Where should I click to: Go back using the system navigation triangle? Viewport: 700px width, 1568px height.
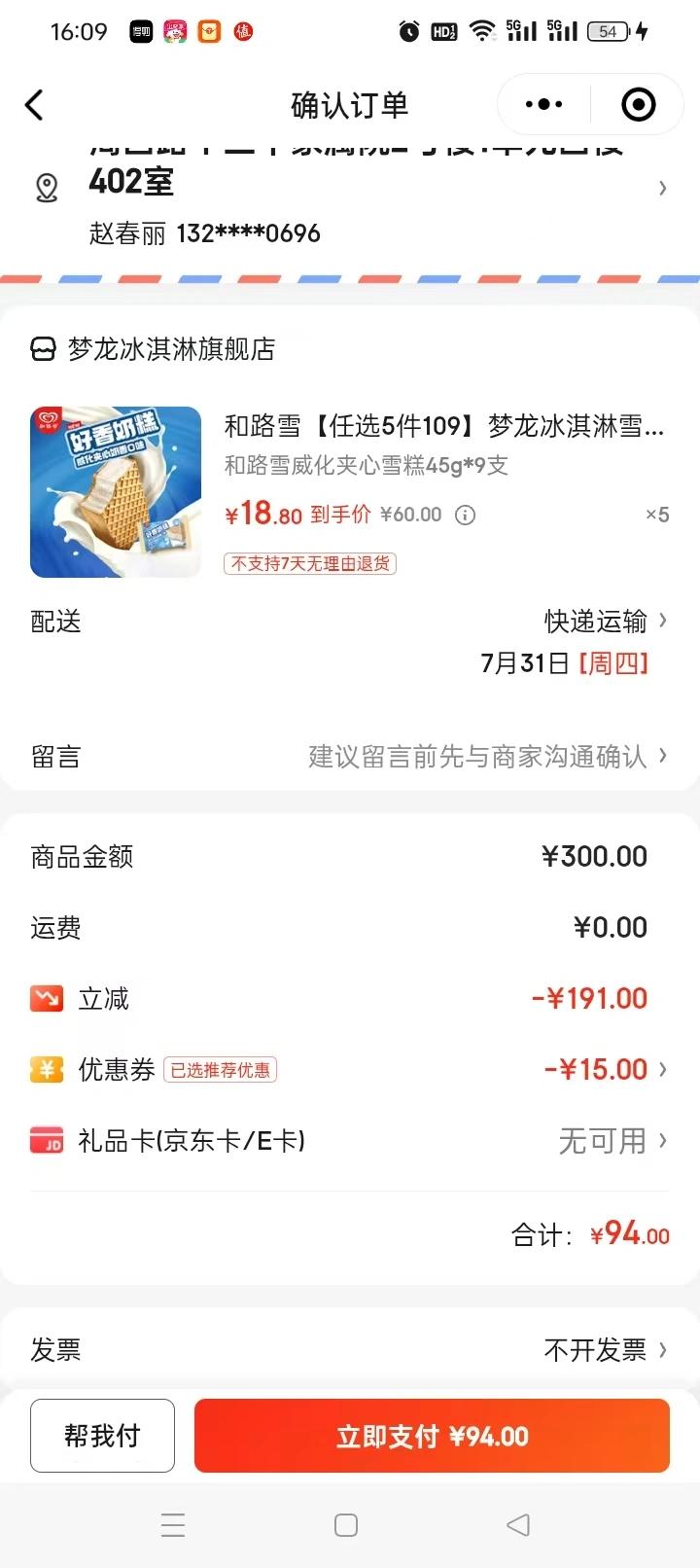519,1525
